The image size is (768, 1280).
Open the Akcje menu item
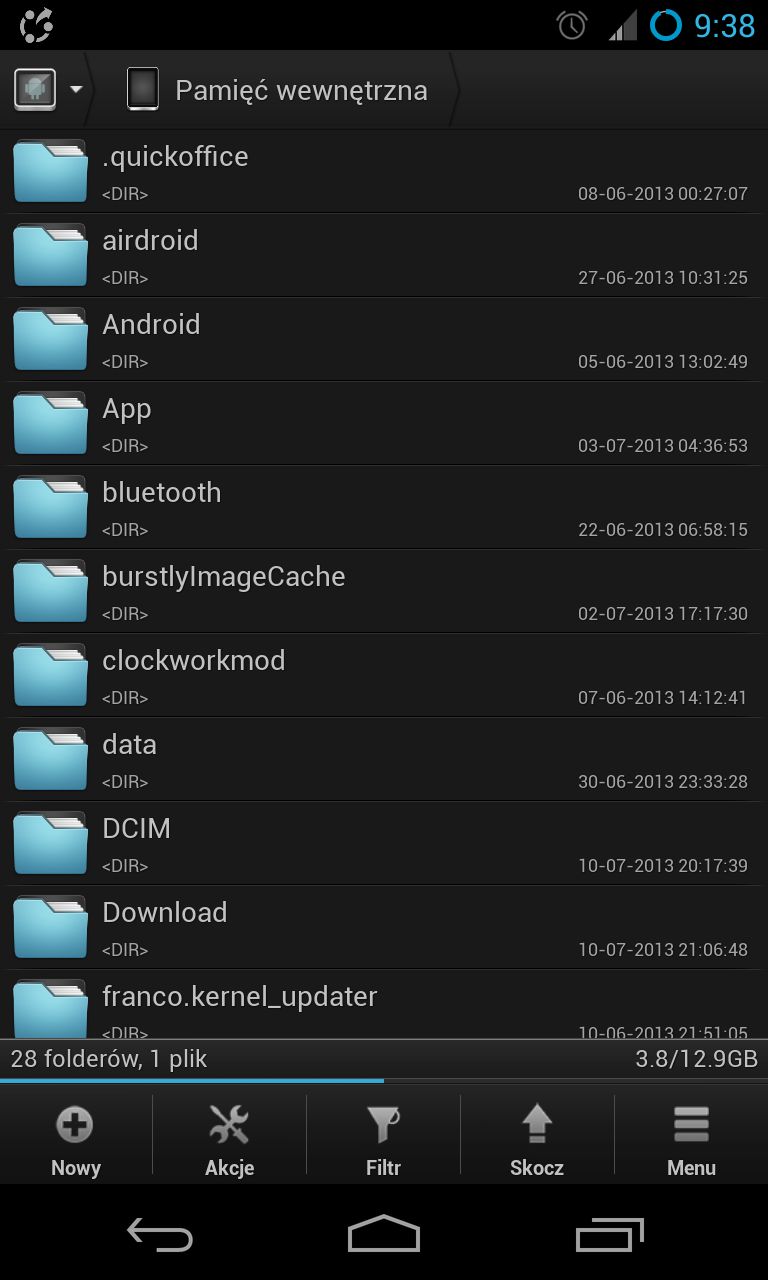coord(229,1168)
